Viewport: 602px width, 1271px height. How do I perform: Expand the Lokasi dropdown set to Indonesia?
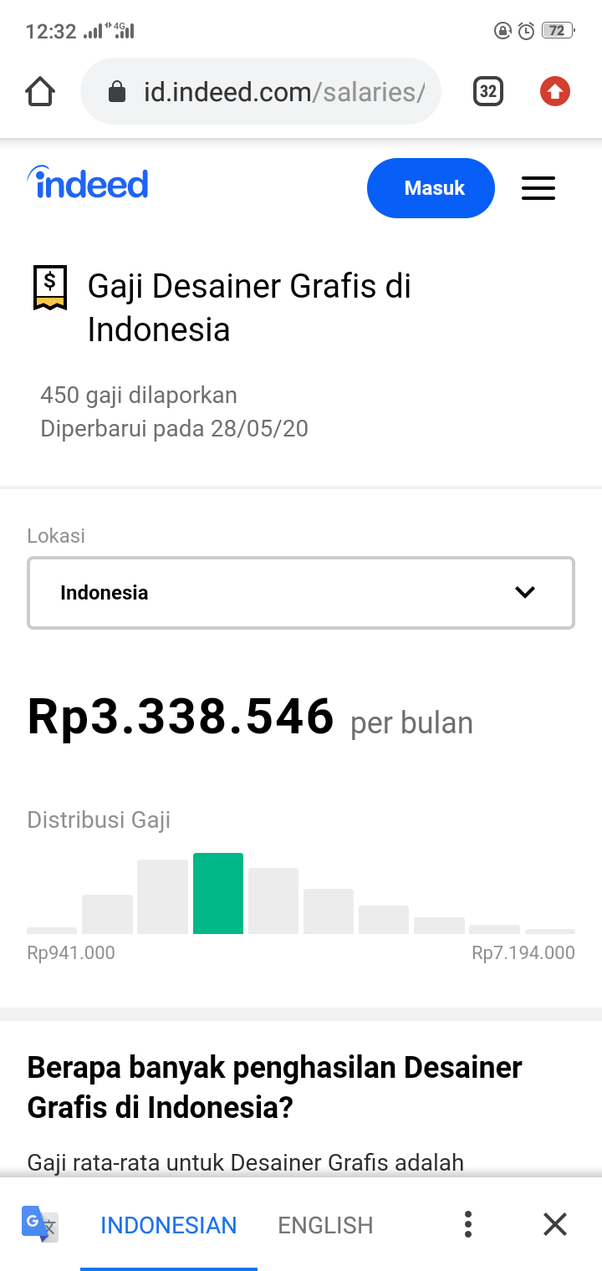click(300, 593)
